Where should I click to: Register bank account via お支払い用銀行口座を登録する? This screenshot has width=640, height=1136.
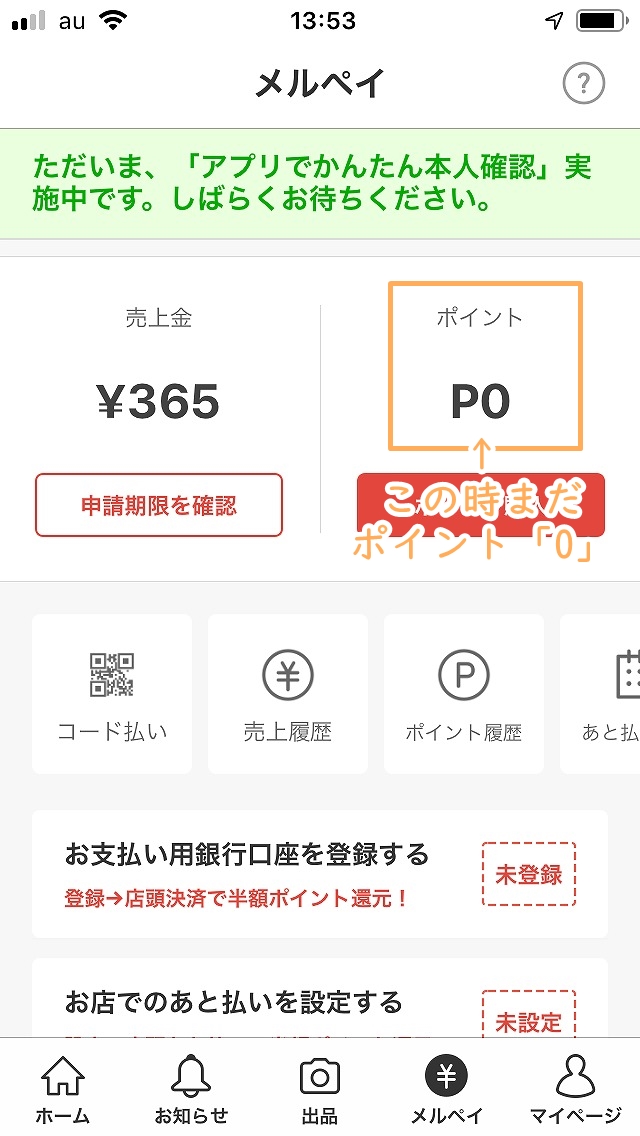(x=320, y=874)
